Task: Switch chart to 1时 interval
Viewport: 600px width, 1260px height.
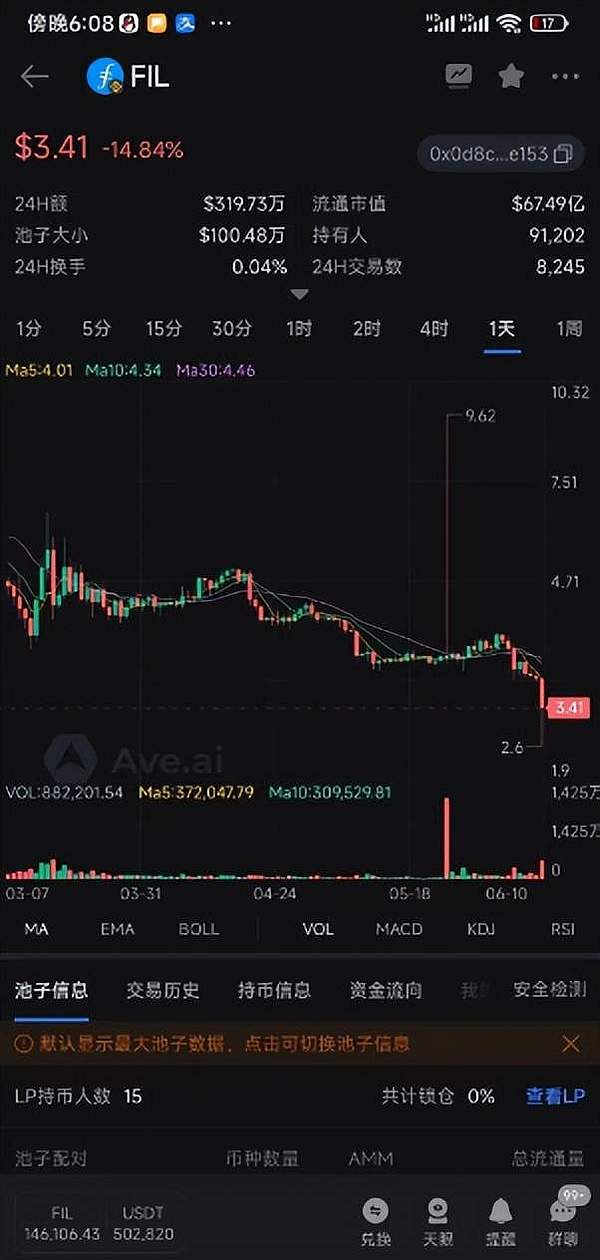Action: click(298, 328)
